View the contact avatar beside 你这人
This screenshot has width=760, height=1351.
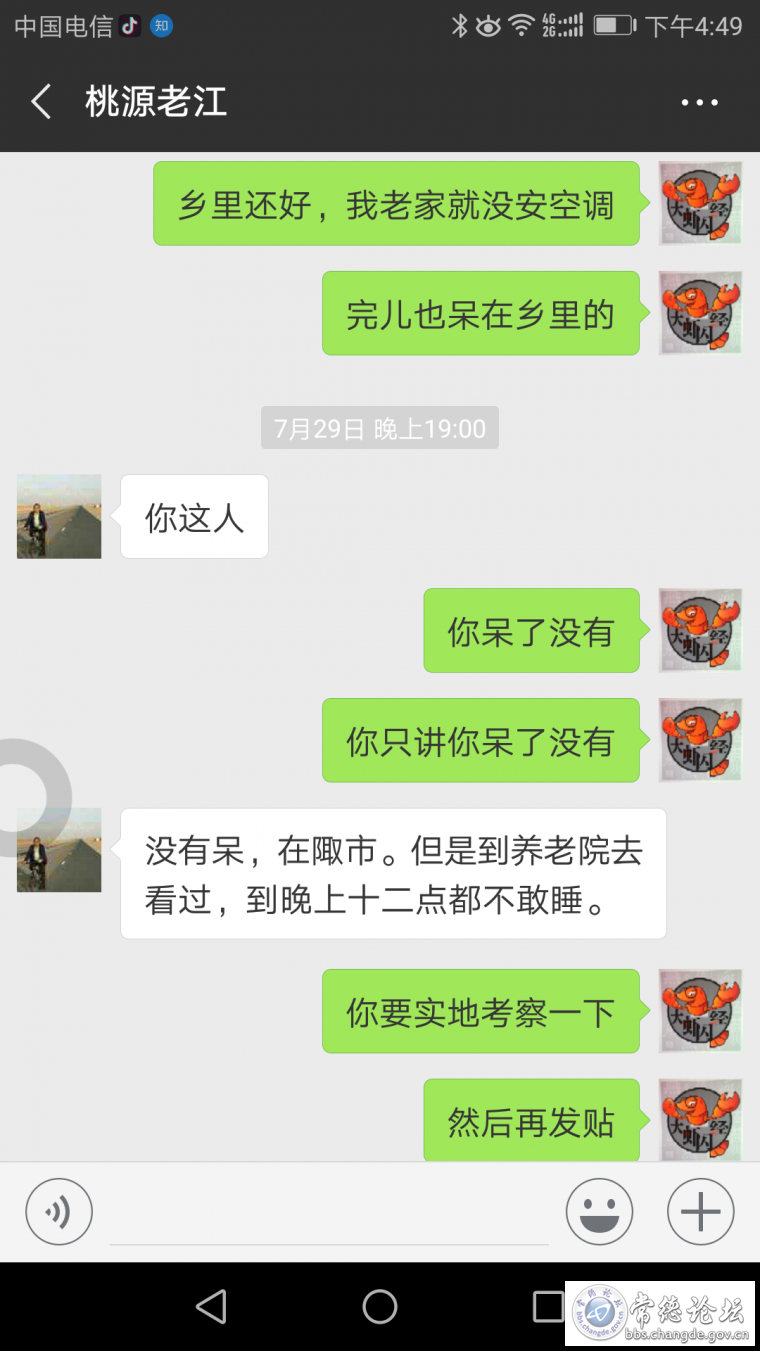59,516
